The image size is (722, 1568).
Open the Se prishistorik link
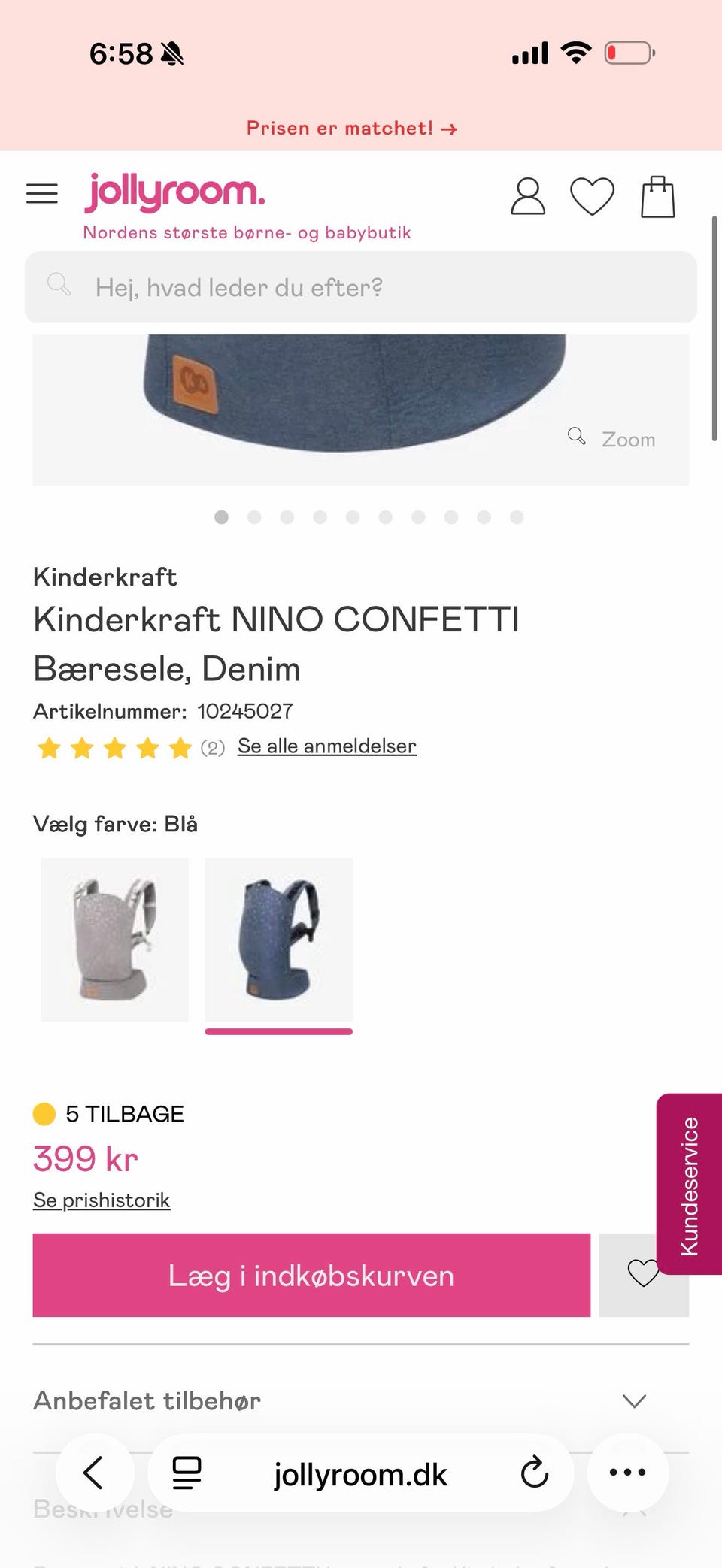(101, 1200)
